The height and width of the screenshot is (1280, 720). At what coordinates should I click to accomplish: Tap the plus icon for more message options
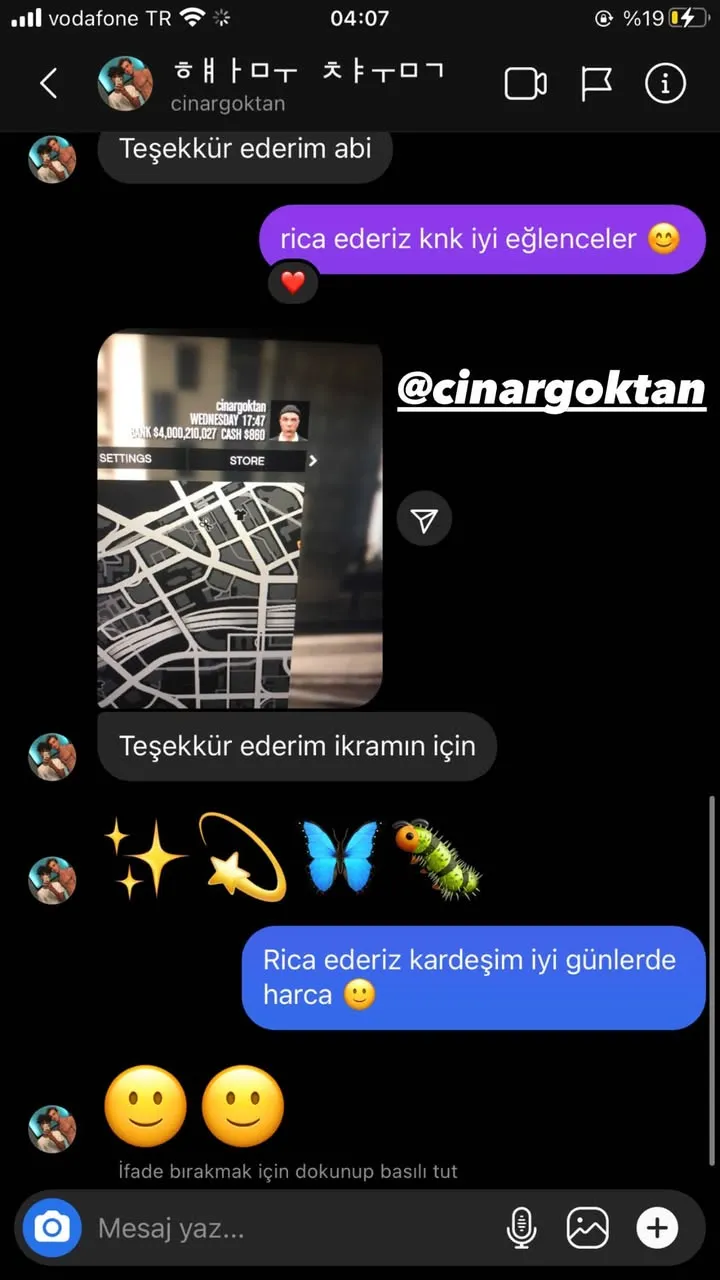coord(657,1227)
